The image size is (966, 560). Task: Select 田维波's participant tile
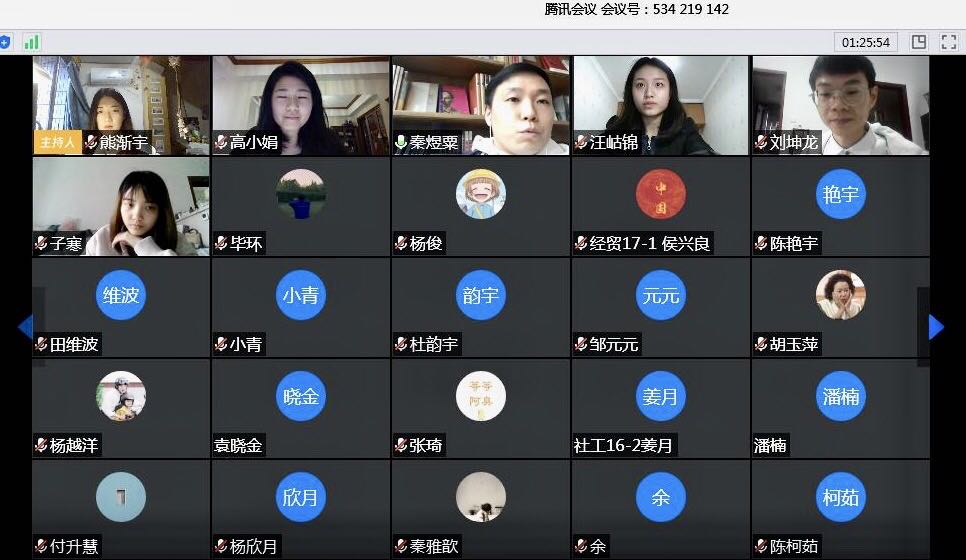[x=121, y=307]
